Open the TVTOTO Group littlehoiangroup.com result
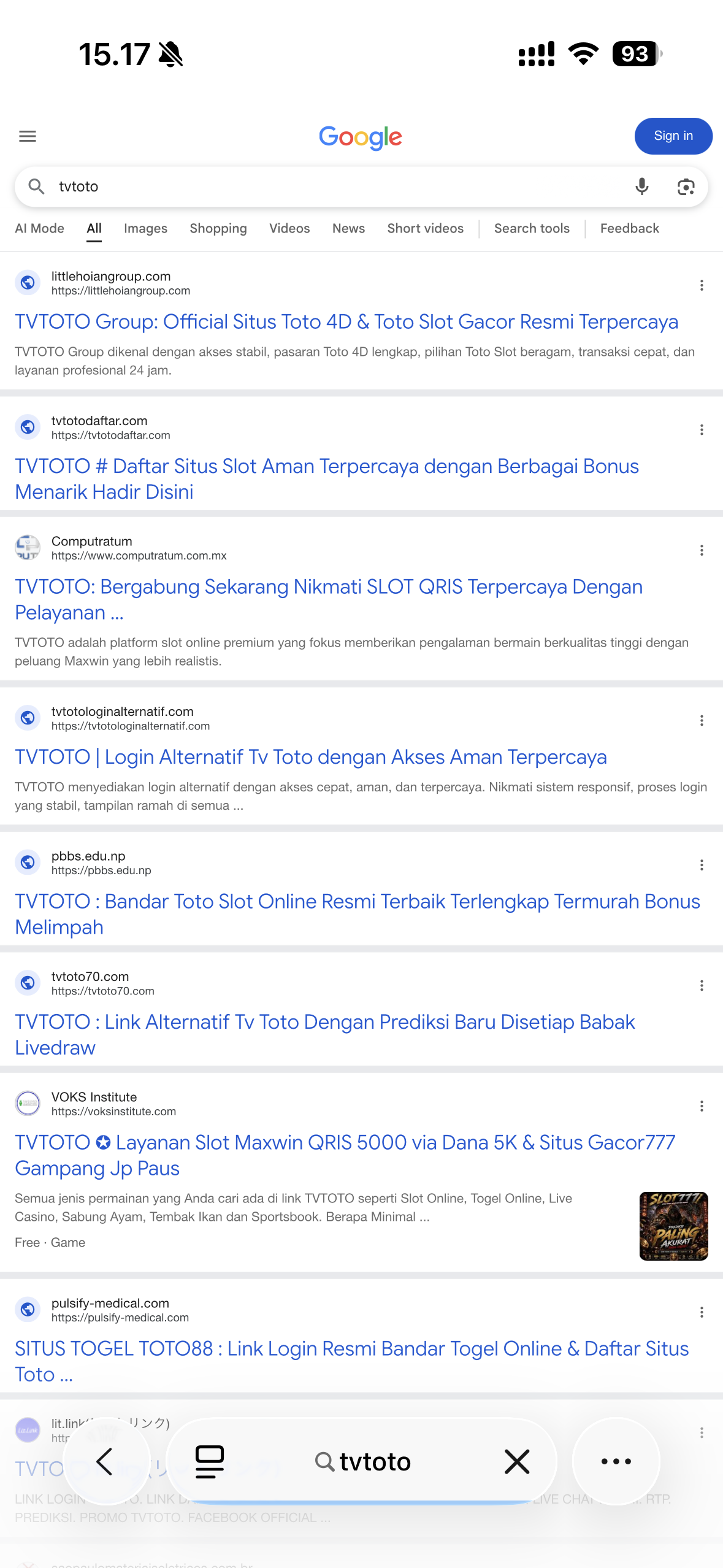The height and width of the screenshot is (1568, 723). click(346, 321)
